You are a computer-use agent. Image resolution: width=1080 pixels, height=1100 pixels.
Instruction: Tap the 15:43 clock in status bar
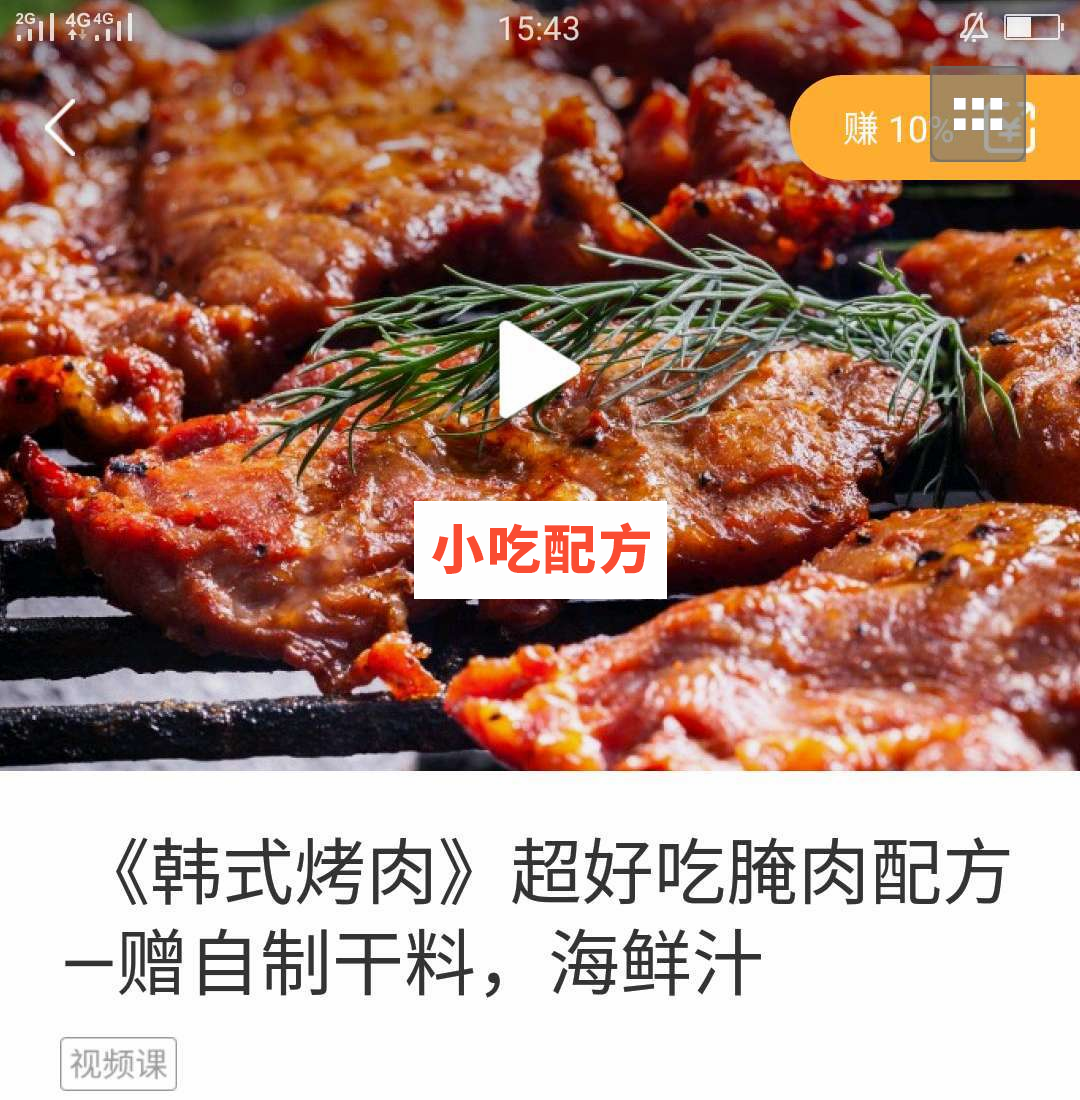[540, 28]
